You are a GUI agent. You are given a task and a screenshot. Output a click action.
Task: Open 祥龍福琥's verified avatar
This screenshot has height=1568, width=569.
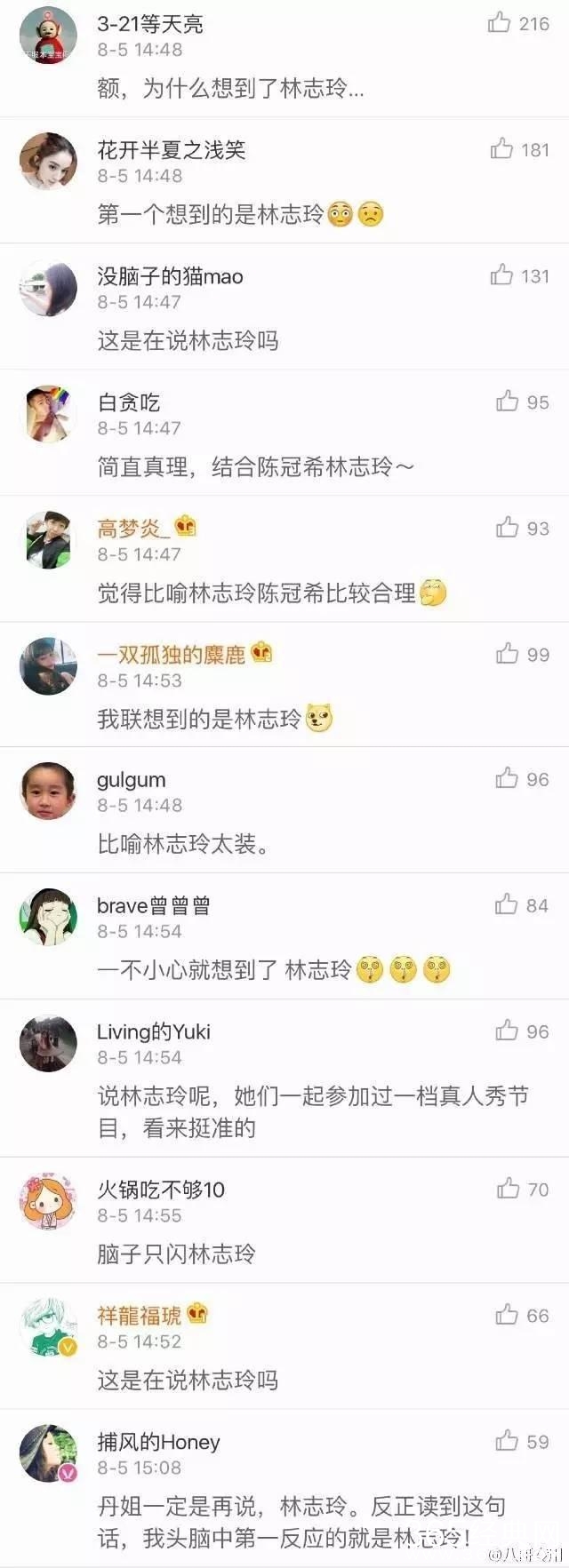click(x=48, y=1328)
